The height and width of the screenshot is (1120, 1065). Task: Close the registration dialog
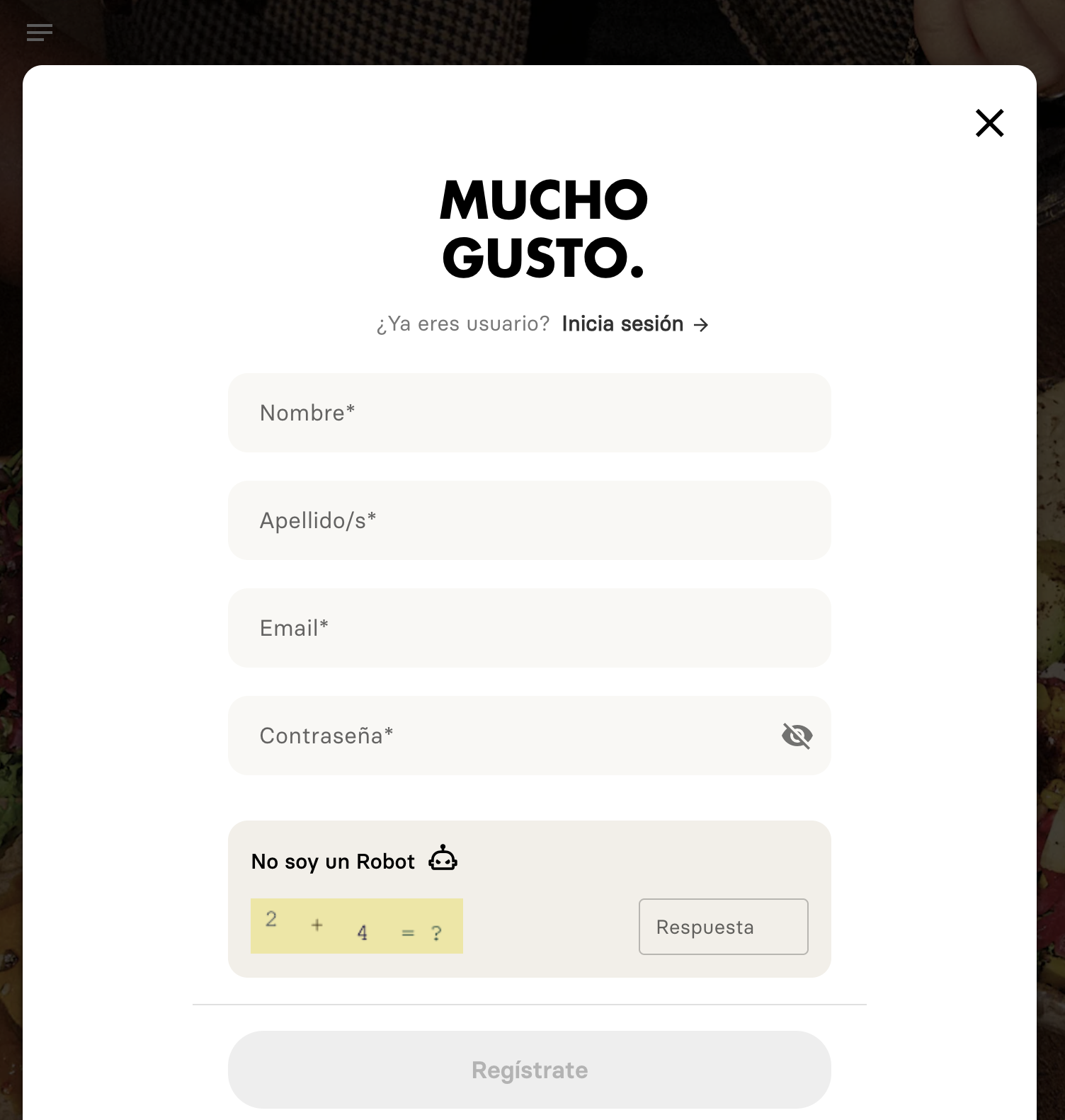click(x=989, y=123)
